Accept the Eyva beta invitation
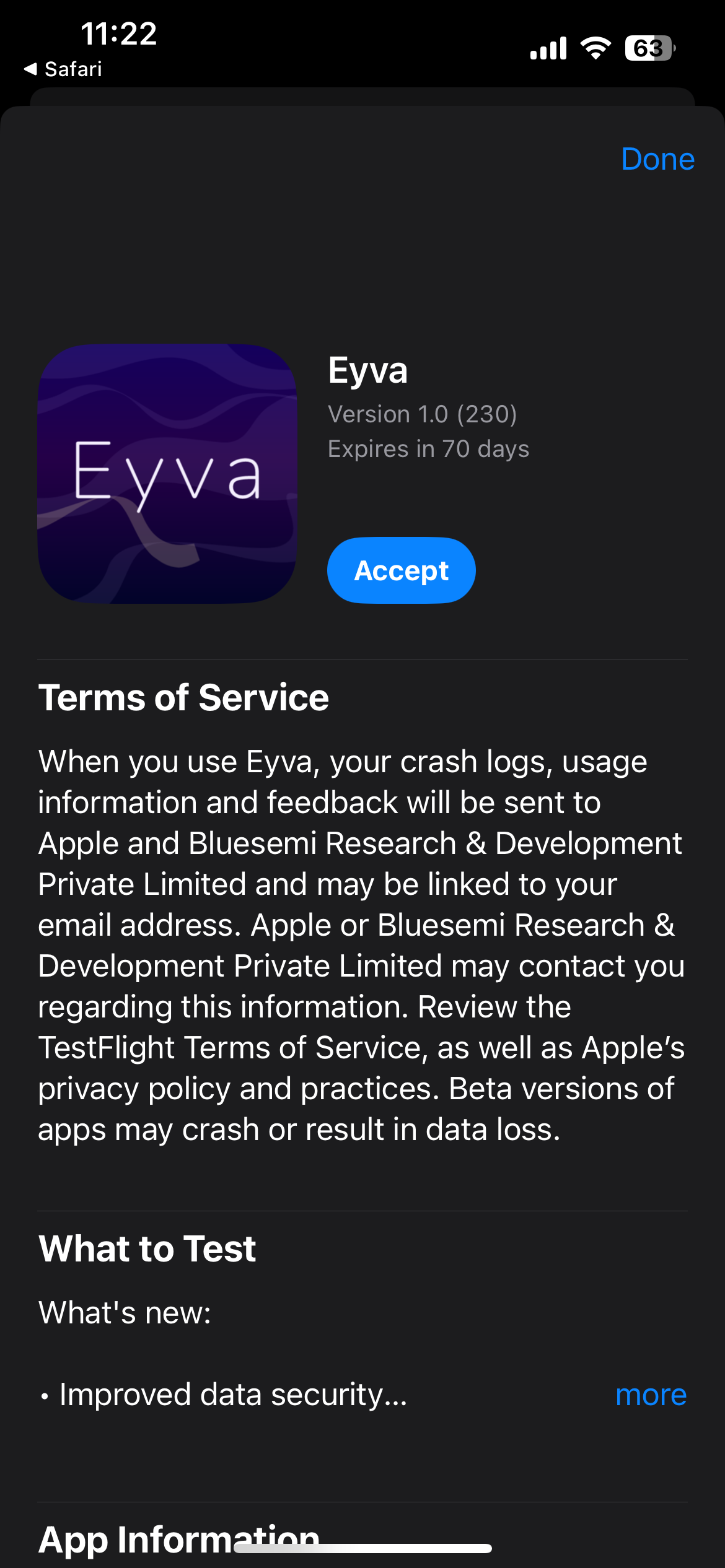The width and height of the screenshot is (725, 1568). 401,570
